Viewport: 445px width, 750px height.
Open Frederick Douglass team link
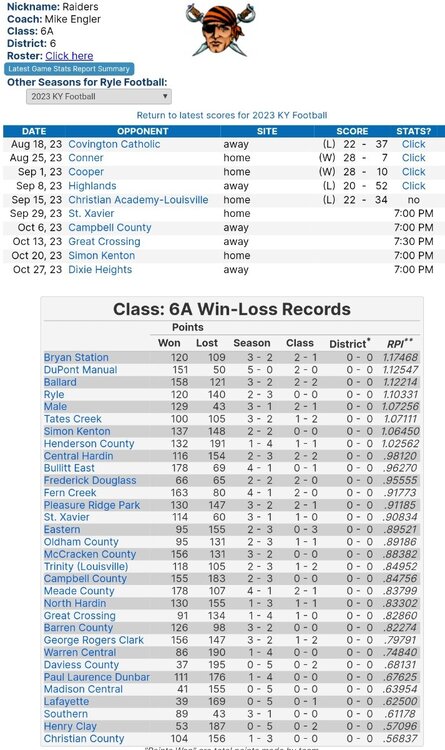pyautogui.click(x=90, y=480)
